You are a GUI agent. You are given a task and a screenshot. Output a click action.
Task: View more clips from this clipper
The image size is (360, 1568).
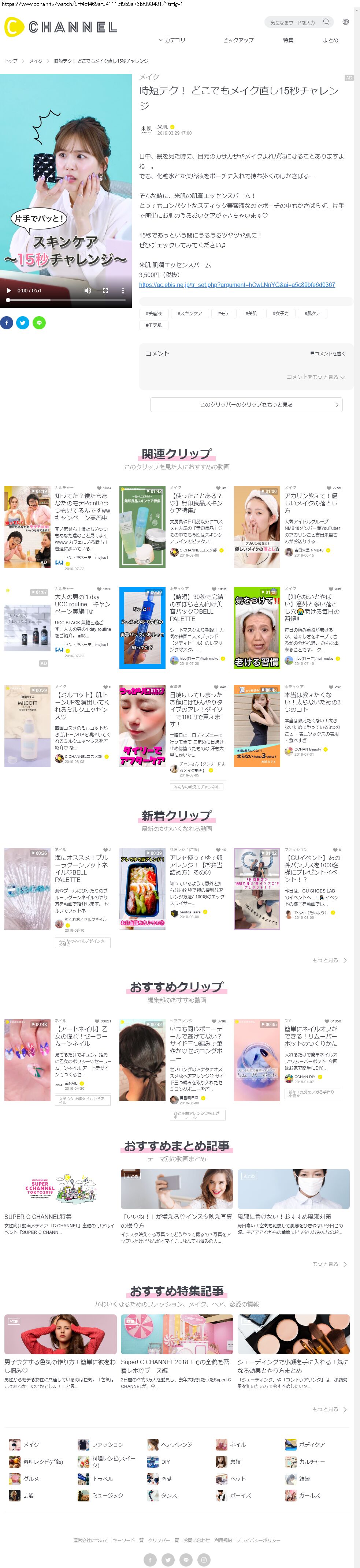coord(246,404)
